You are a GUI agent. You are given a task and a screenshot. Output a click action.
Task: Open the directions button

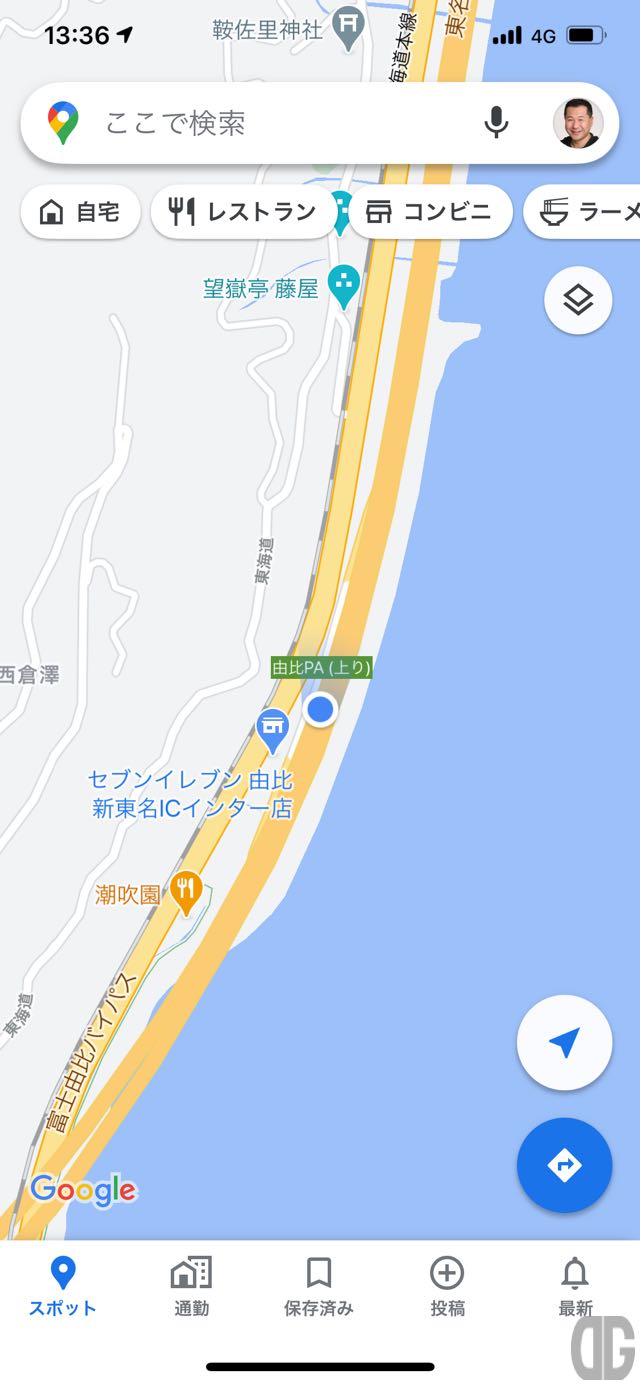click(x=564, y=1165)
